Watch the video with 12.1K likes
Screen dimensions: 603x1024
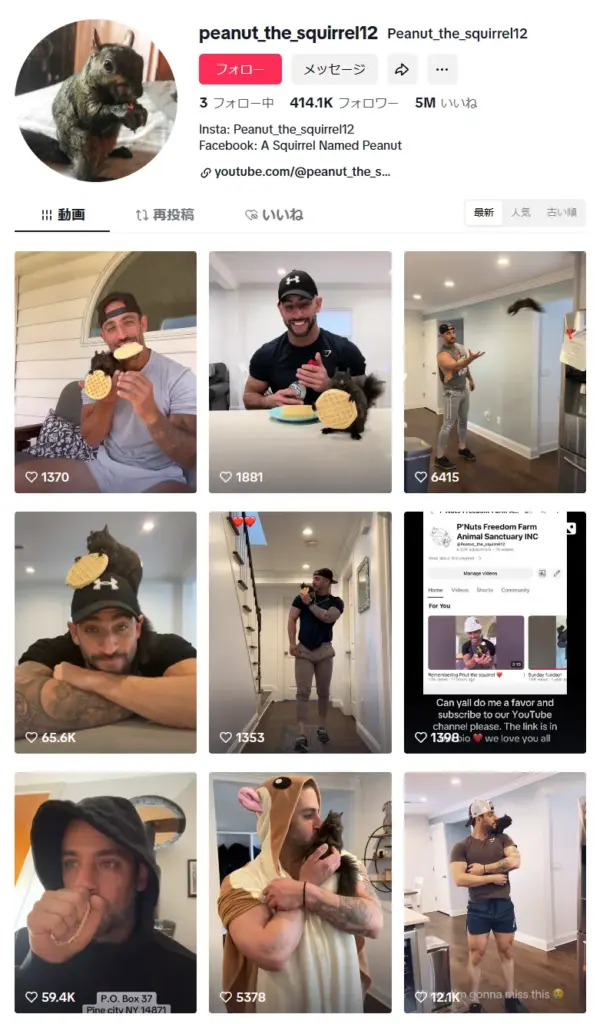point(494,892)
